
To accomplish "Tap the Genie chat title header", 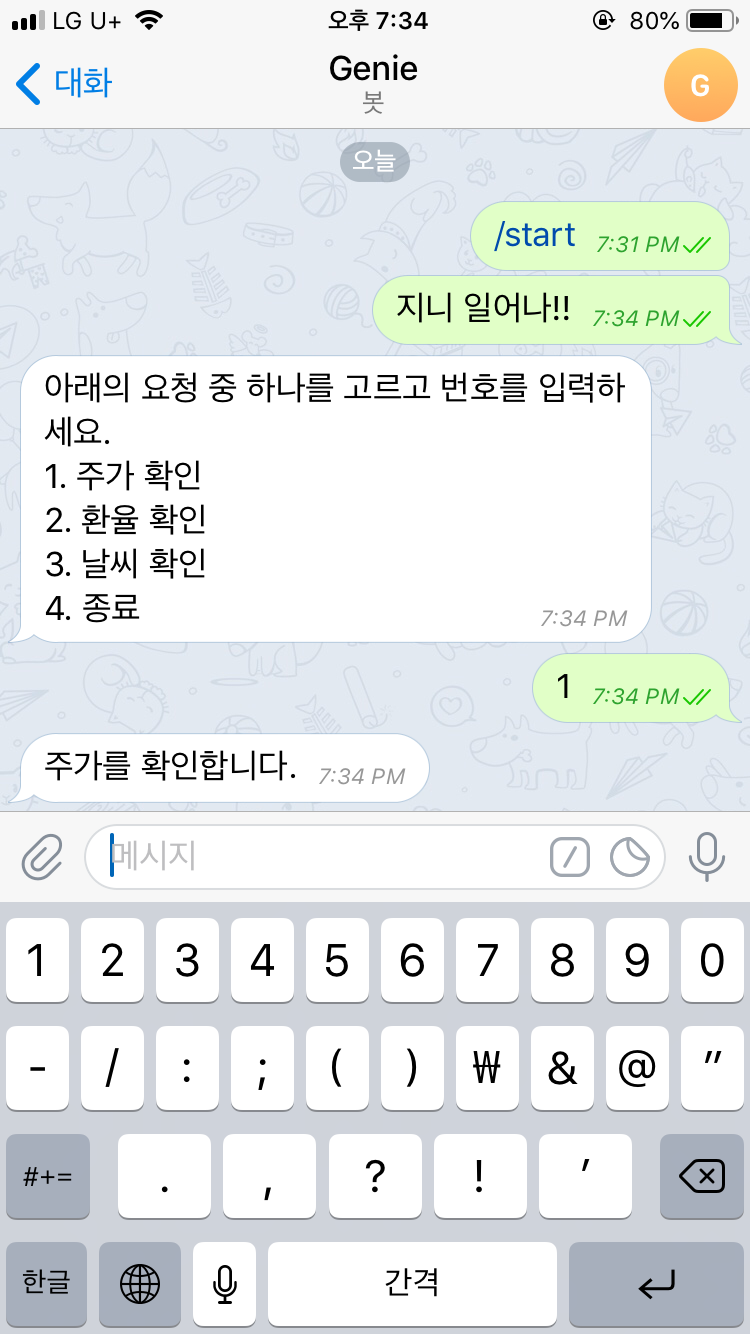I will (375, 70).
